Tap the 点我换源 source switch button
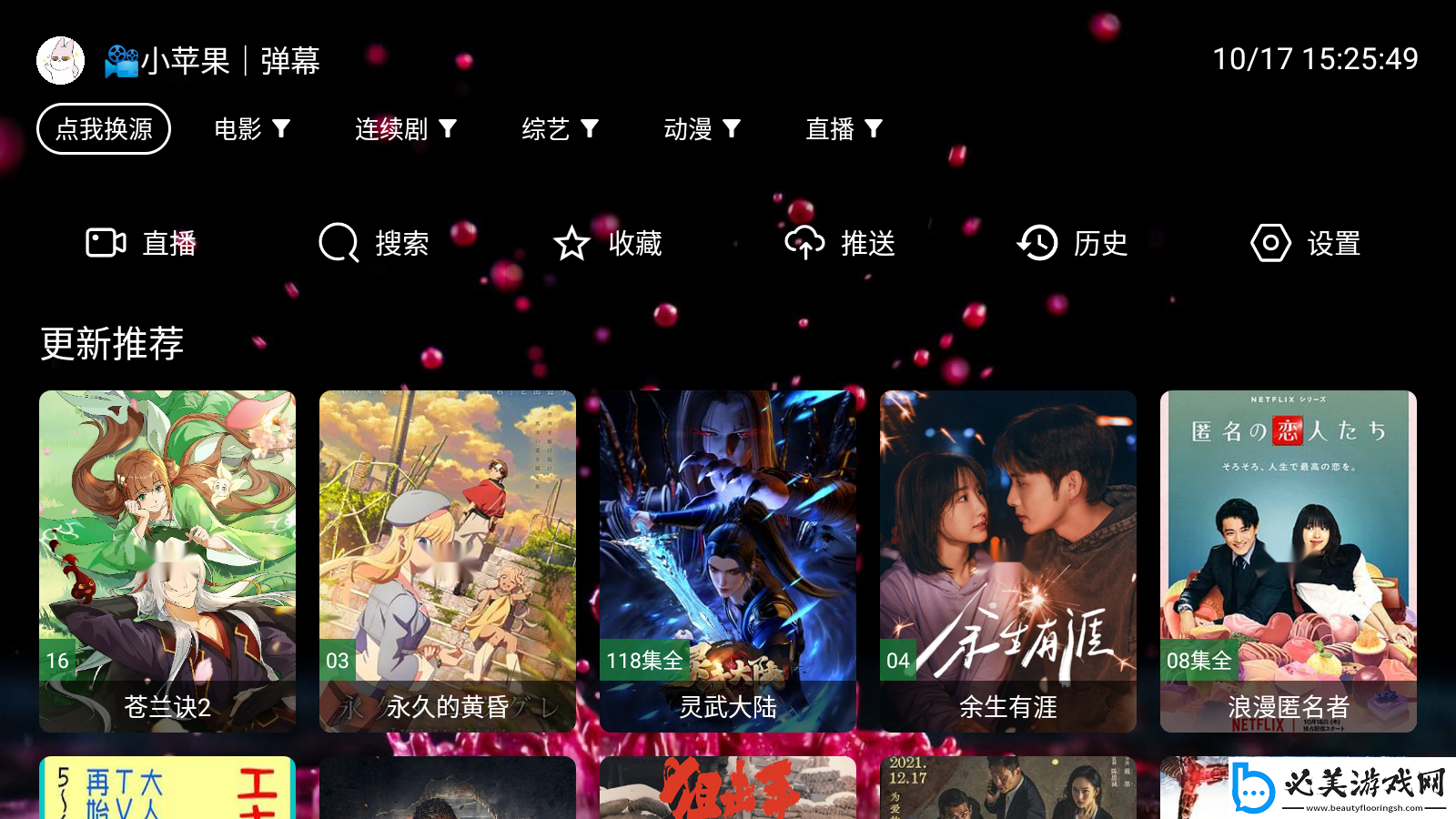 click(104, 129)
